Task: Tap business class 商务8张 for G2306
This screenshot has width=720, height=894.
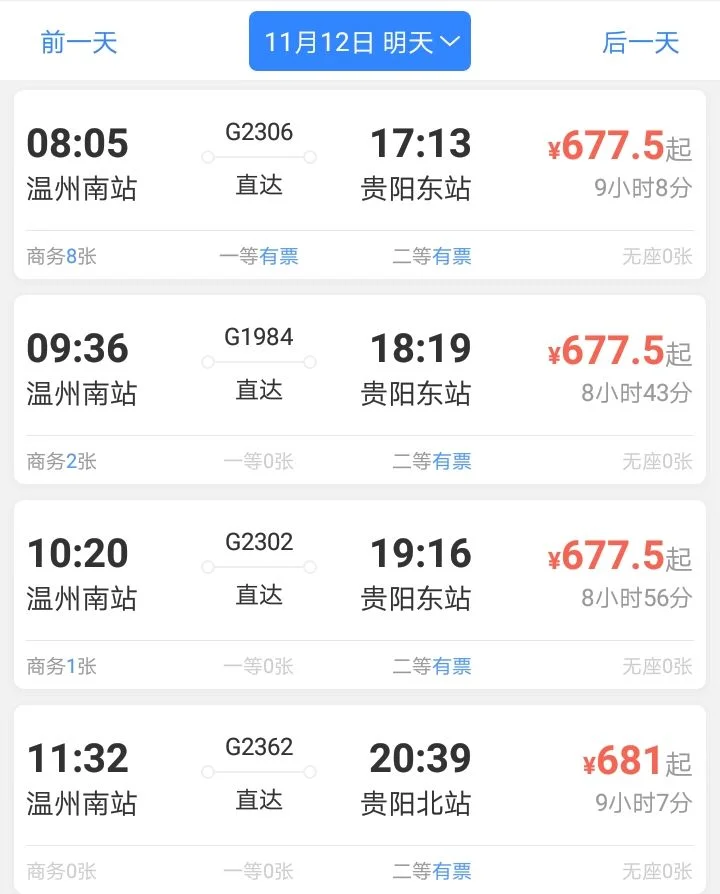Action: [59, 256]
